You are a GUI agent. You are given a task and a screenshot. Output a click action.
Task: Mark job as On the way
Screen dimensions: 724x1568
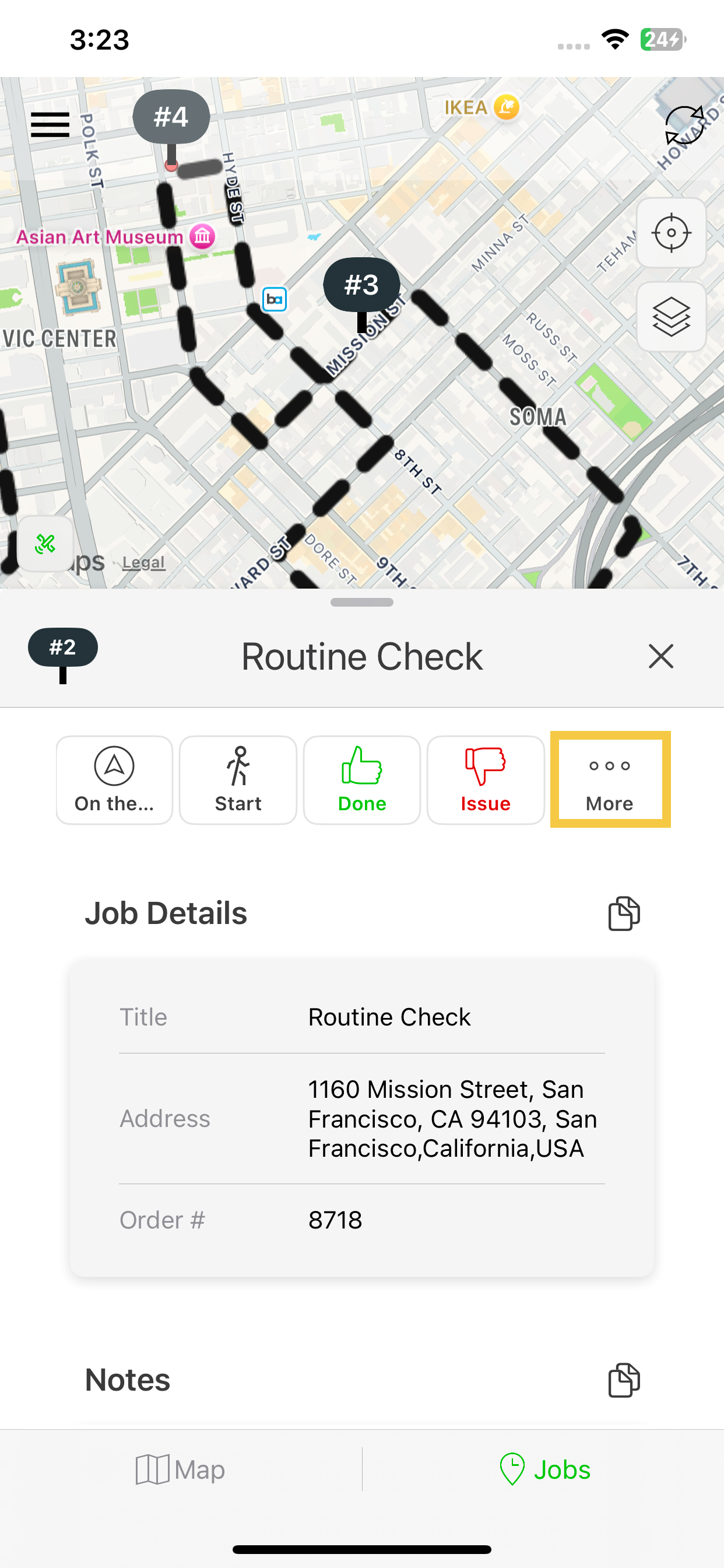pos(114,780)
